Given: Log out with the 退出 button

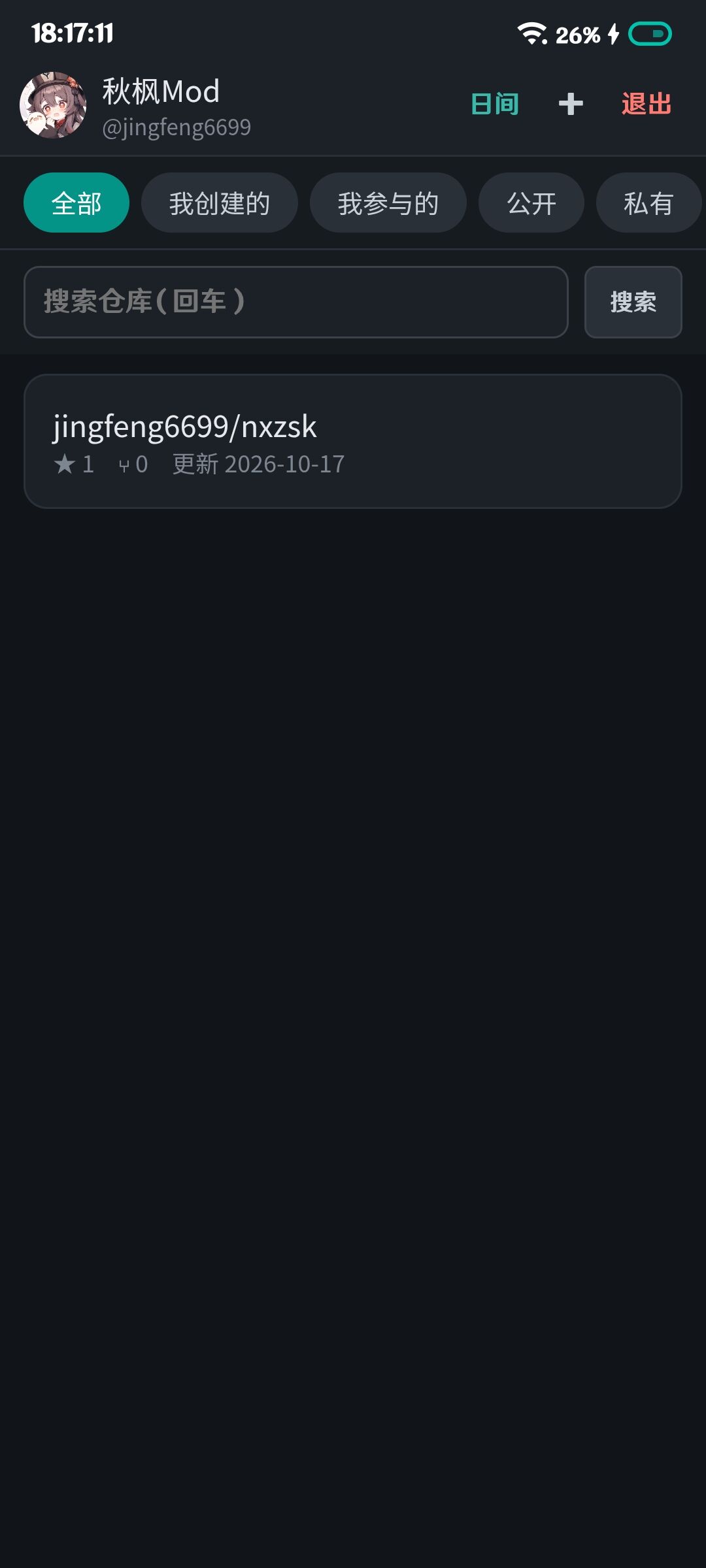Looking at the screenshot, I should (647, 105).
